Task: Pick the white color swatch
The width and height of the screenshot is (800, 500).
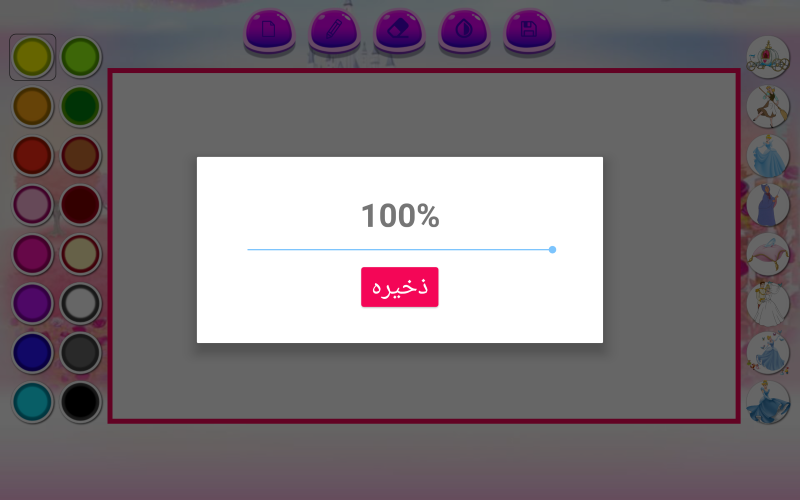Action: (81, 303)
